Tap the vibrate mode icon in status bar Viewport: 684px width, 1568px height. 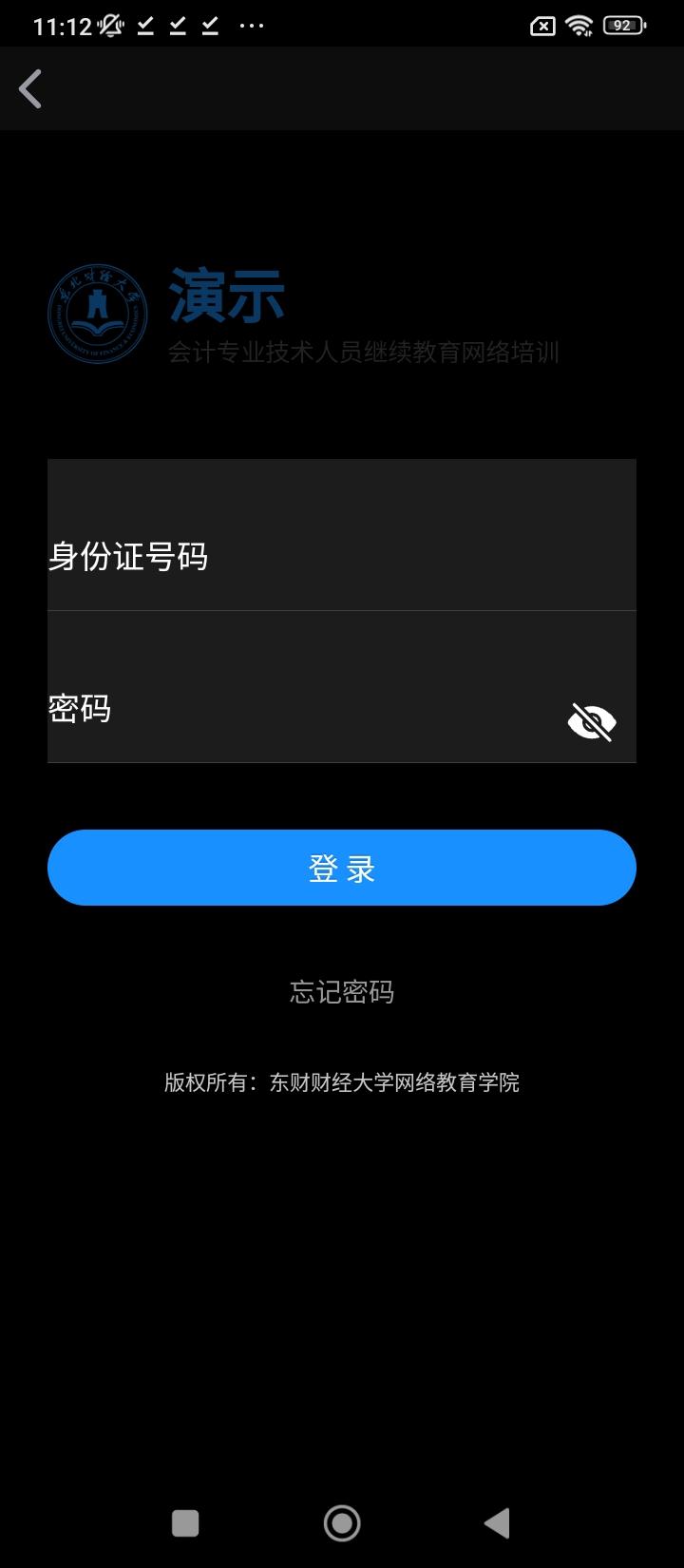coord(106,26)
